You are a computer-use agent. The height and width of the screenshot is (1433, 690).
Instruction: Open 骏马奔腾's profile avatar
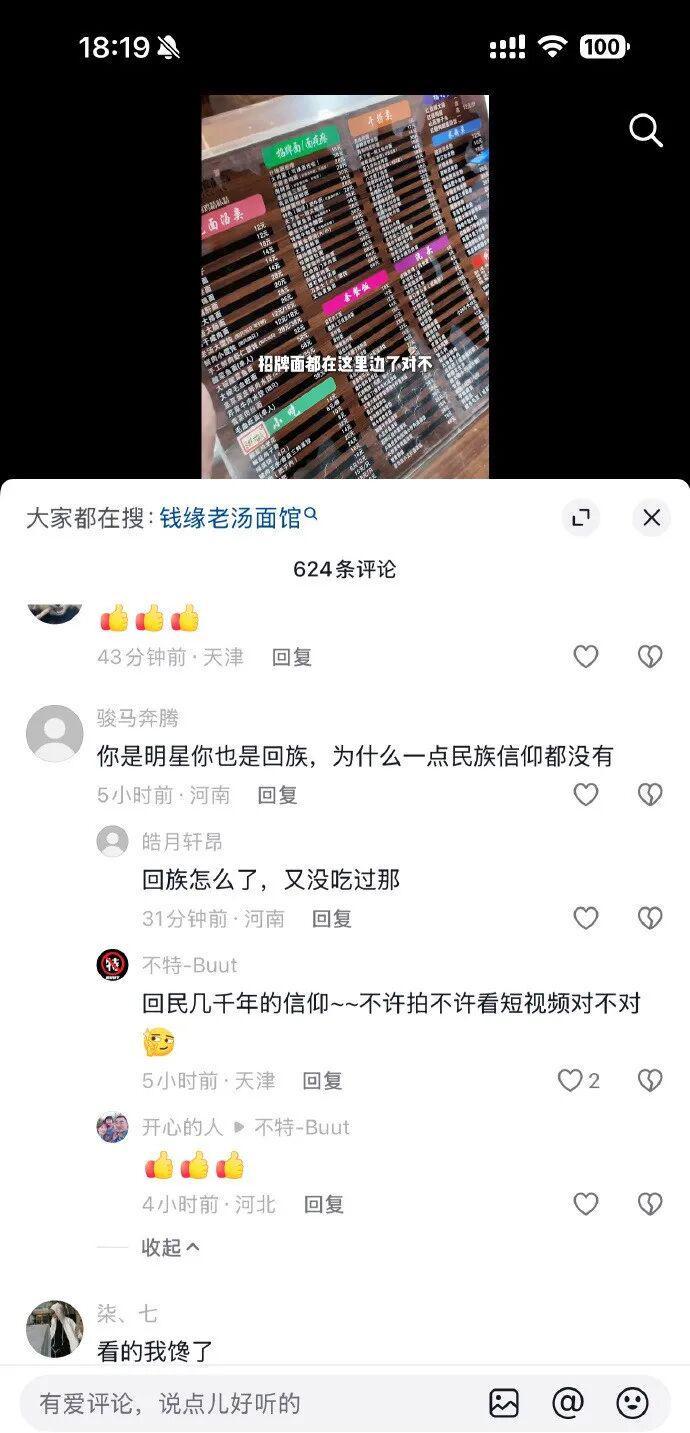tap(54, 733)
